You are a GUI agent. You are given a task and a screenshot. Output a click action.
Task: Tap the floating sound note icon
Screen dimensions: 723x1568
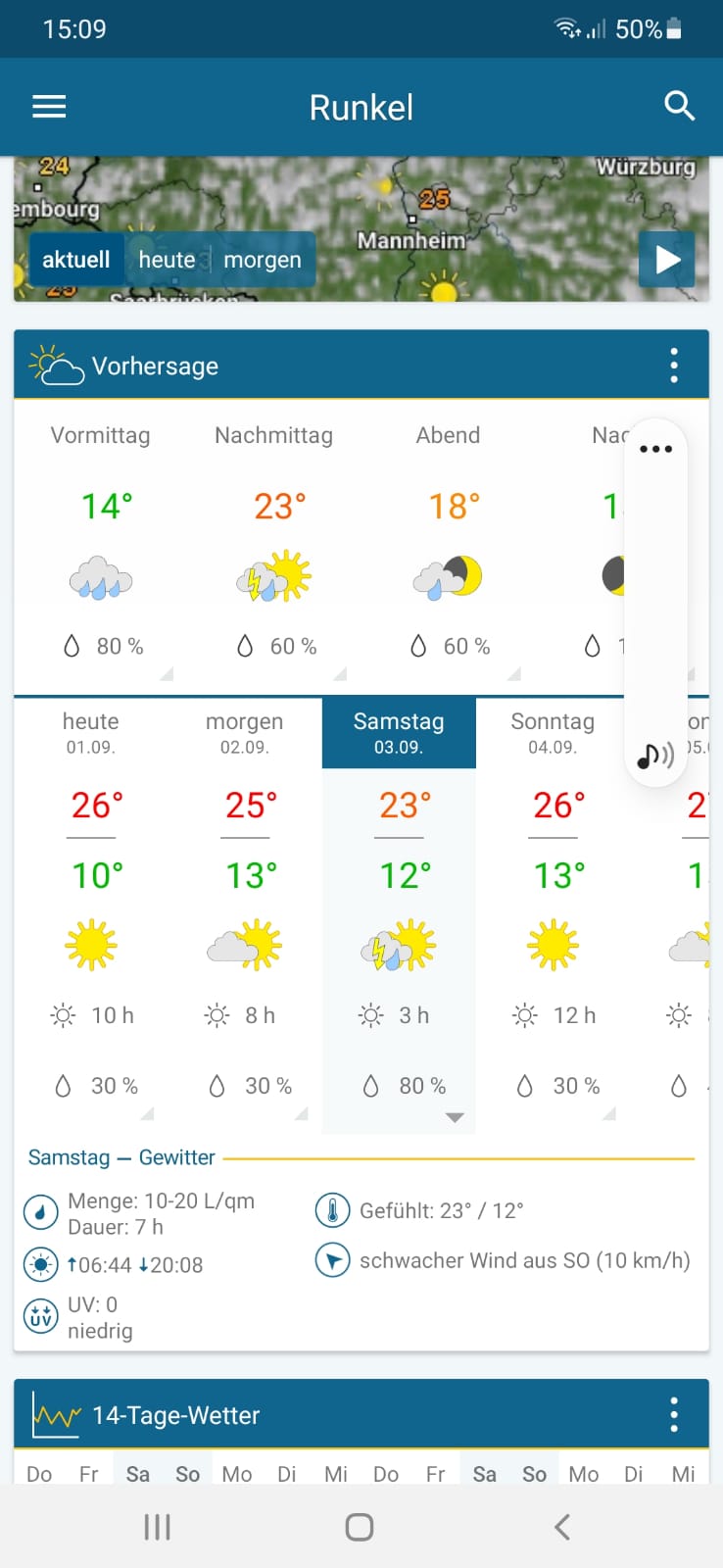[x=654, y=755]
